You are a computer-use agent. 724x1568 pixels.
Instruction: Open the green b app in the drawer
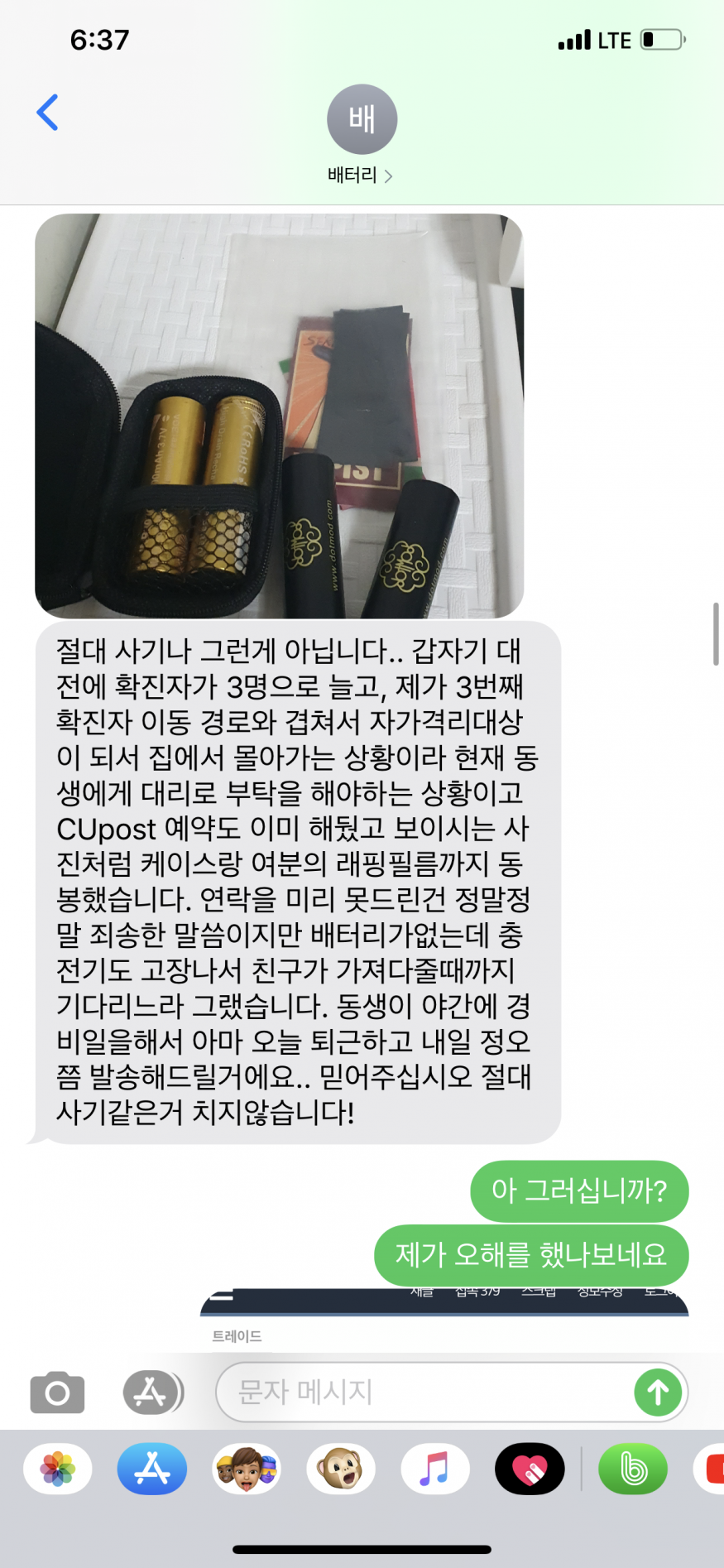[x=633, y=1469]
